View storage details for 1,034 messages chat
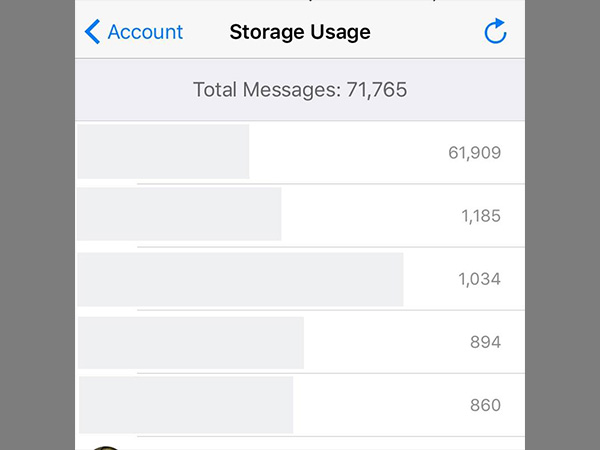Screen dimensions: 600x450 (x=300, y=279)
